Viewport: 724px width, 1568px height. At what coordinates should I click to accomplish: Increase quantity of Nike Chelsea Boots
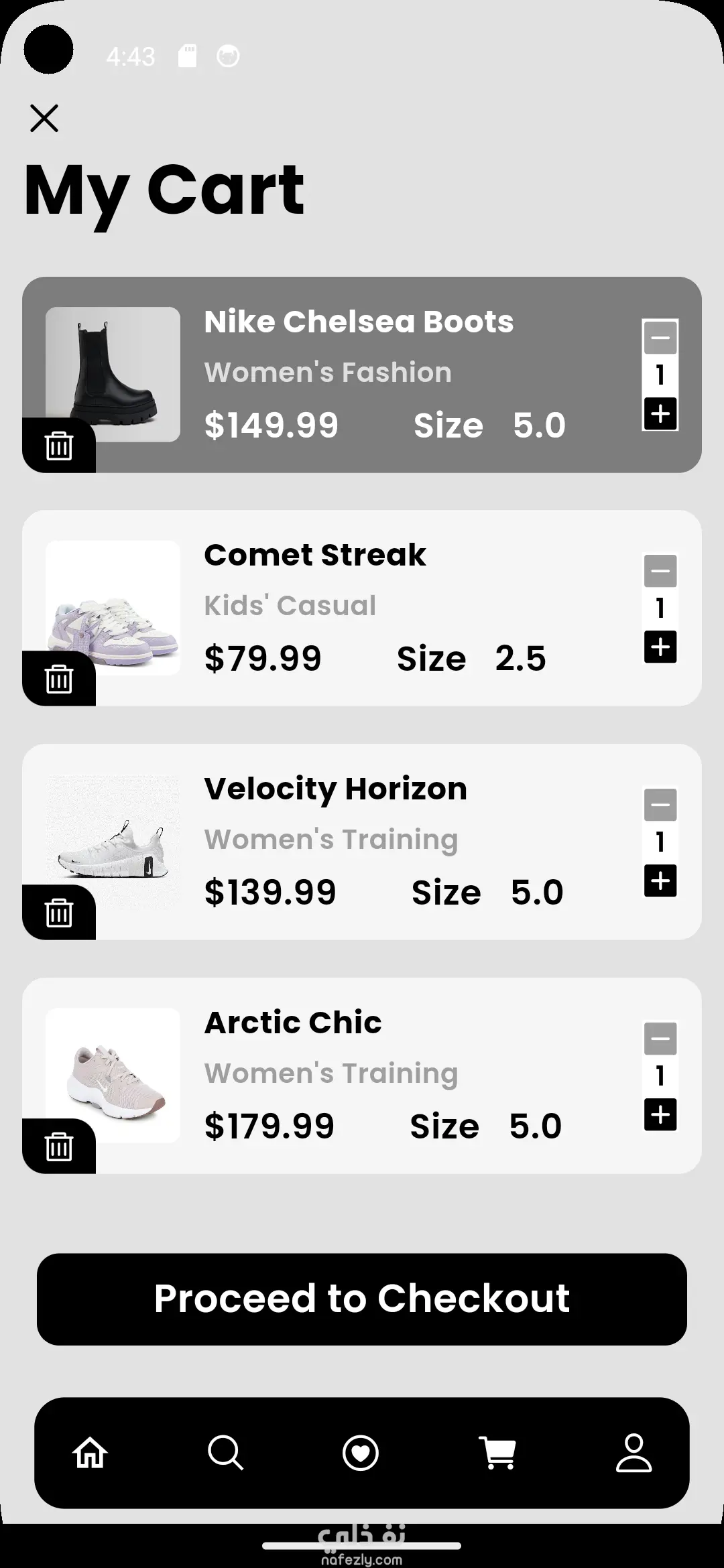click(x=660, y=413)
